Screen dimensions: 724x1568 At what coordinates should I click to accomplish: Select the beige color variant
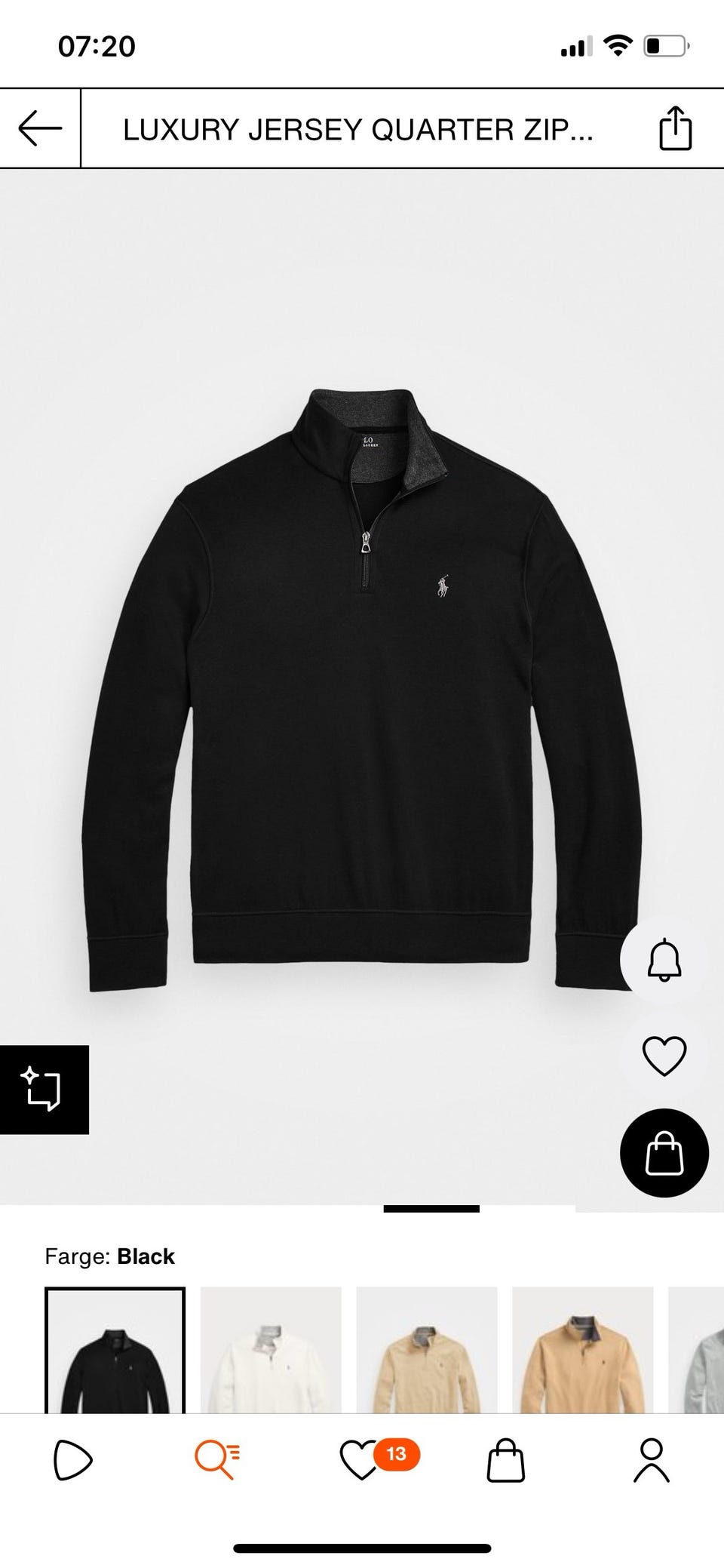[427, 1349]
